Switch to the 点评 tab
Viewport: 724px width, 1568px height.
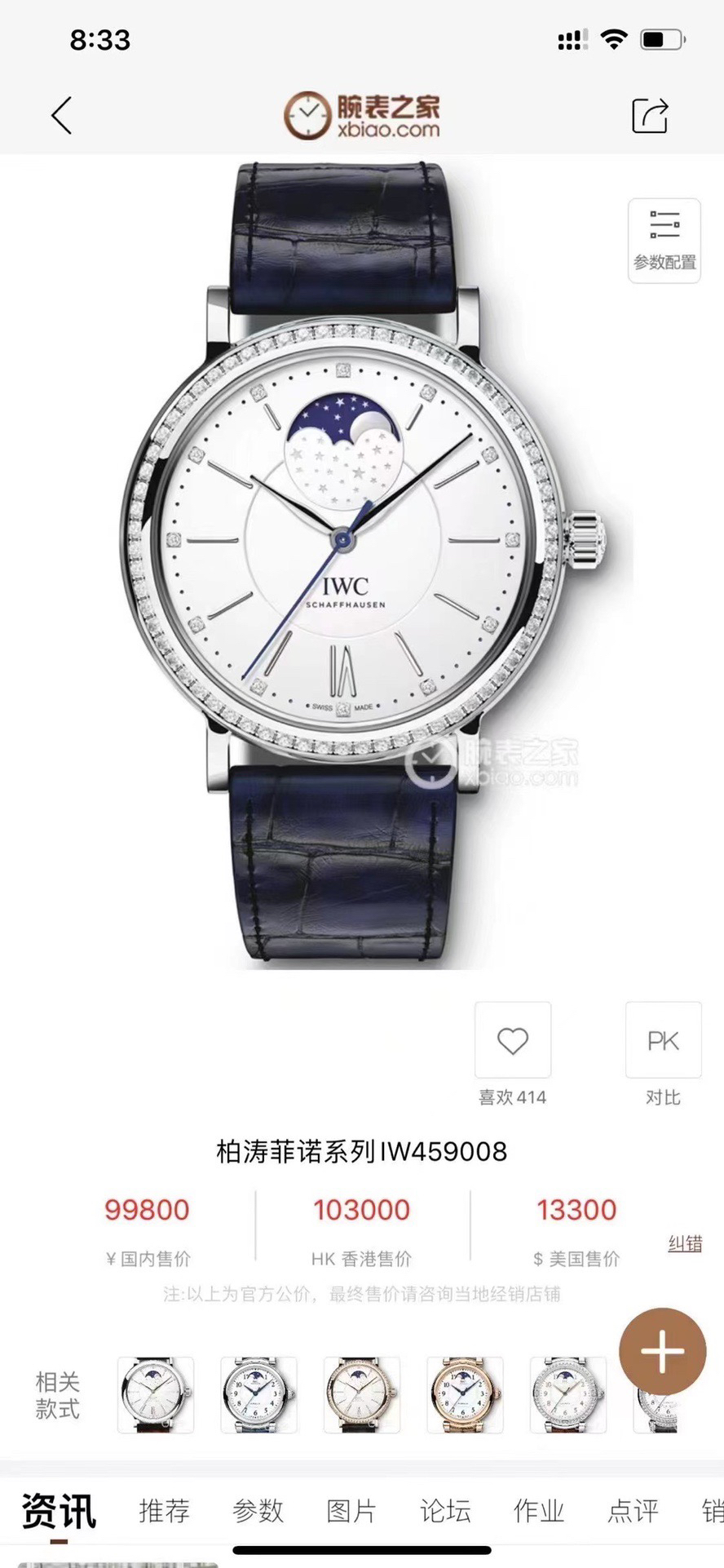pos(633,1512)
